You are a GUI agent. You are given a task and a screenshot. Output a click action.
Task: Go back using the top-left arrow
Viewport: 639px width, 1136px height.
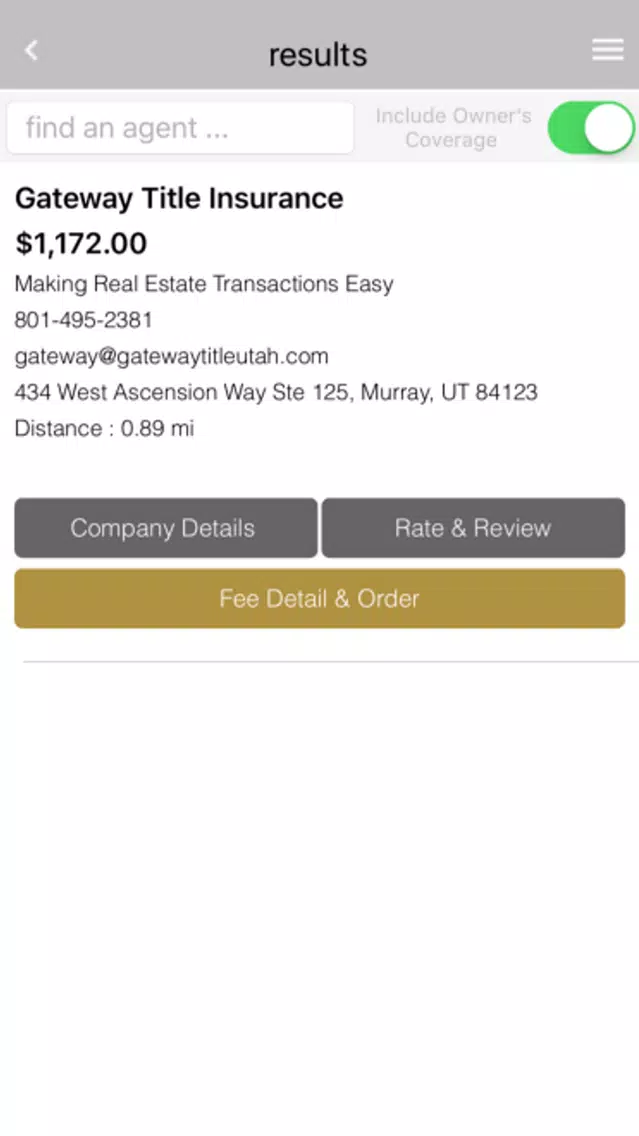(x=32, y=51)
